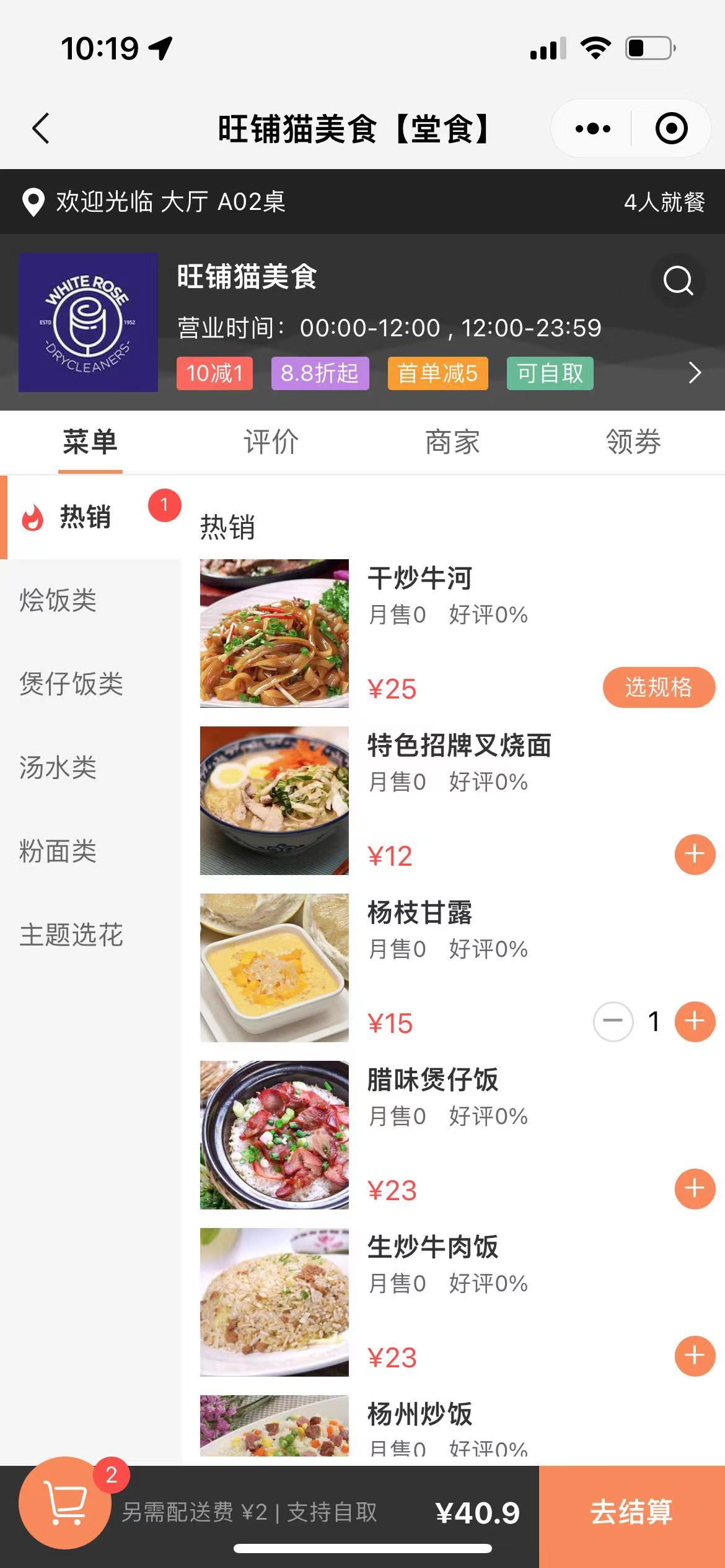Open the shopping cart
Image resolution: width=725 pixels, height=1568 pixels.
(x=65, y=1503)
